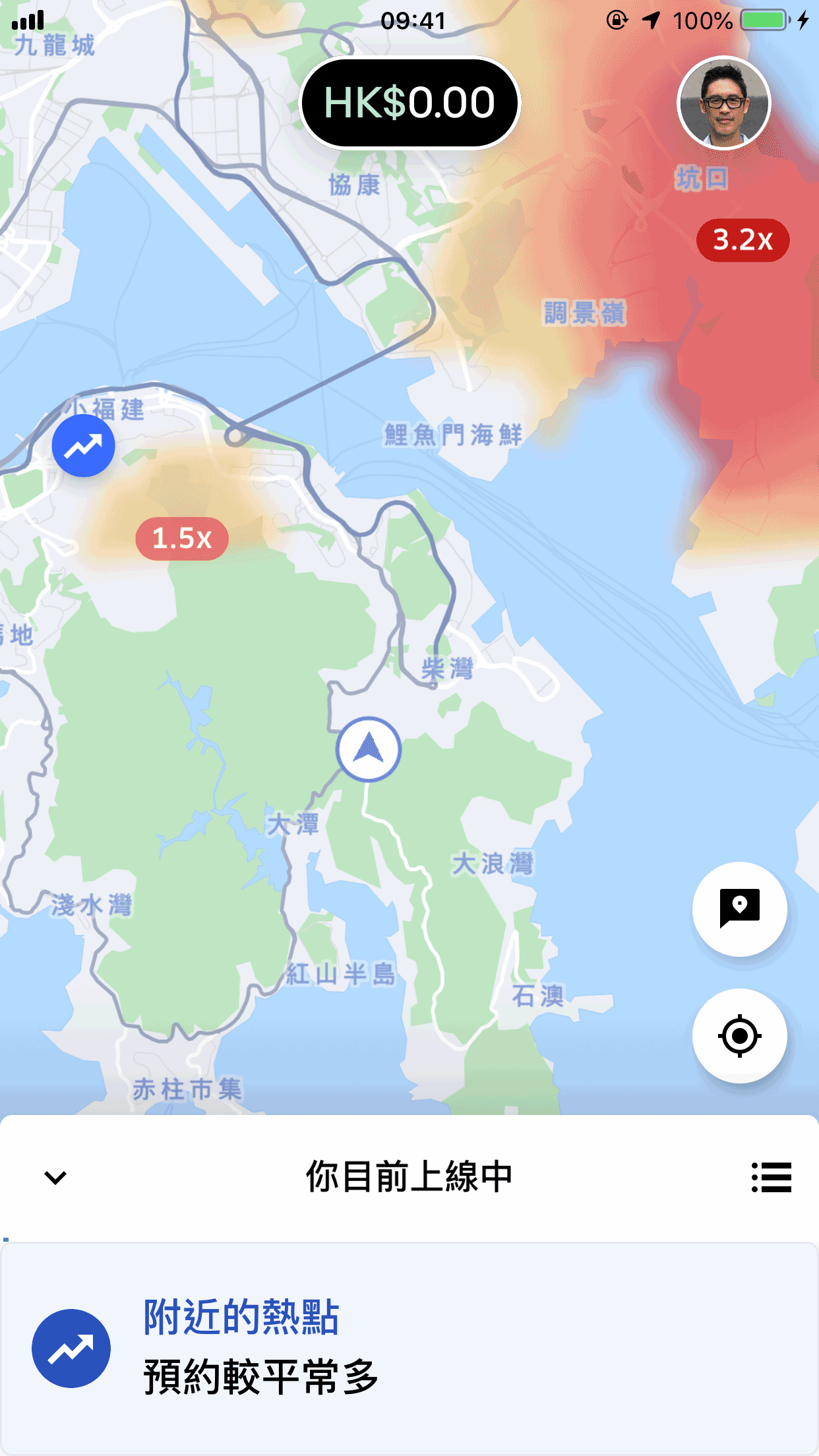Collapse the bottom panel with the down chevron
Viewport: 819px width, 1456px height.
54,1178
